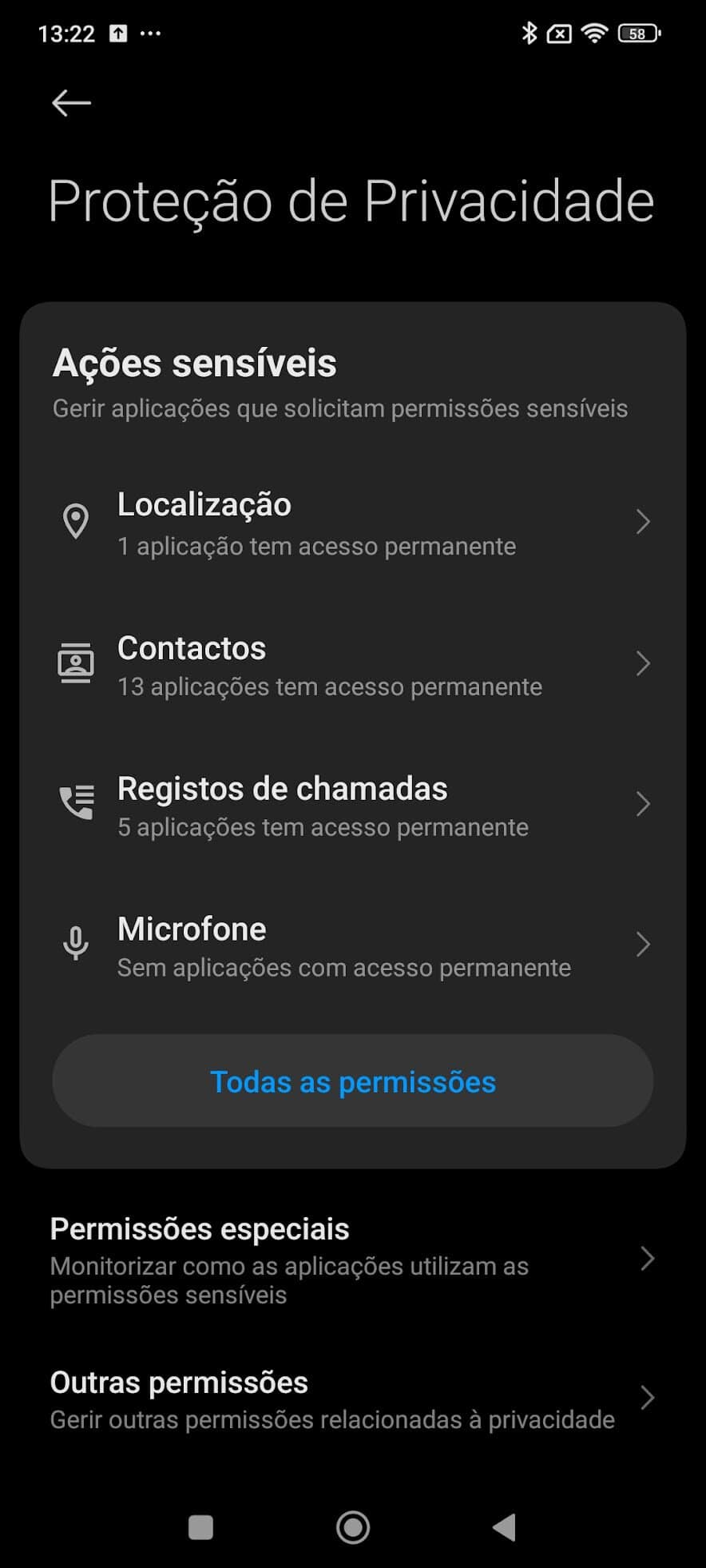Tap the Registos de chamadas phone icon
The image size is (706, 1568).
pyautogui.click(x=75, y=803)
